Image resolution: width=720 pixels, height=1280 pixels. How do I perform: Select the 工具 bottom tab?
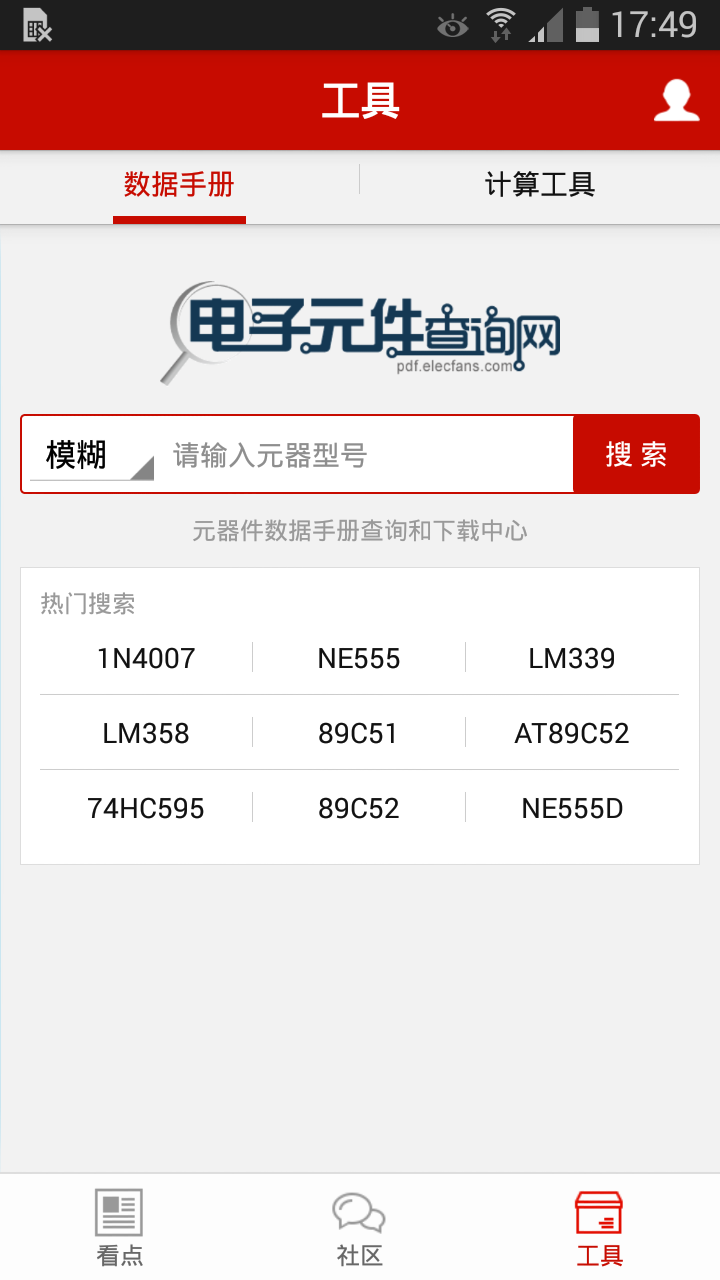click(x=600, y=1227)
